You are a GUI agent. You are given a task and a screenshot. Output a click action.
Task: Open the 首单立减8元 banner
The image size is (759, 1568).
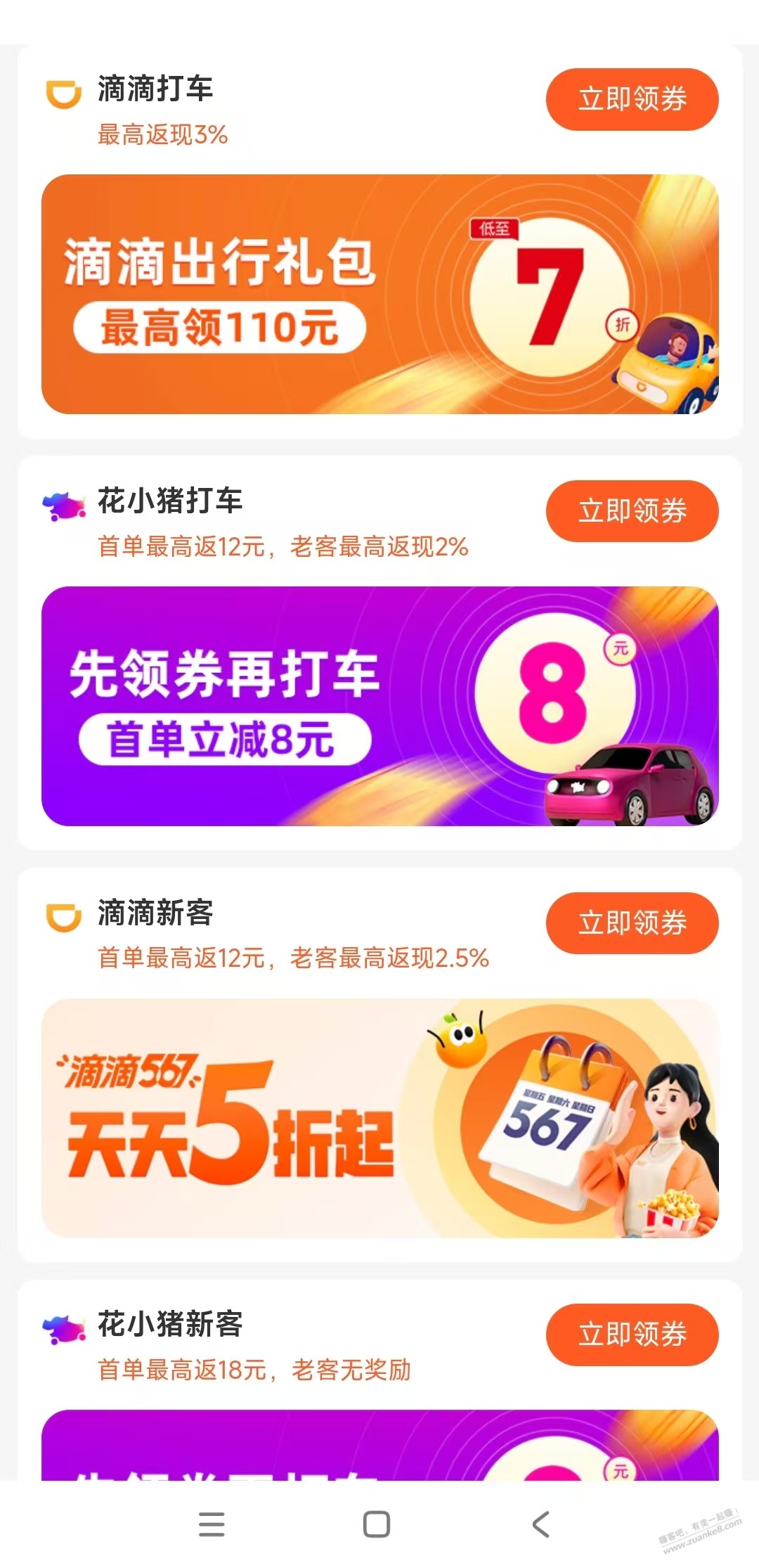(x=379, y=706)
